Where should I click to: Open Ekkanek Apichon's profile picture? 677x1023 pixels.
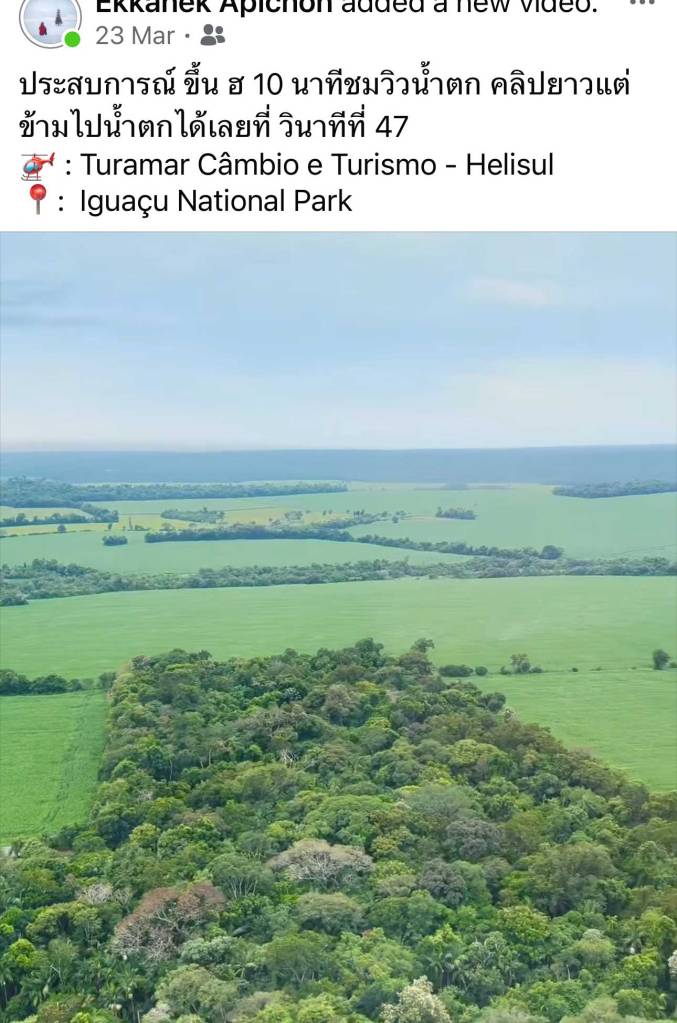49,20
